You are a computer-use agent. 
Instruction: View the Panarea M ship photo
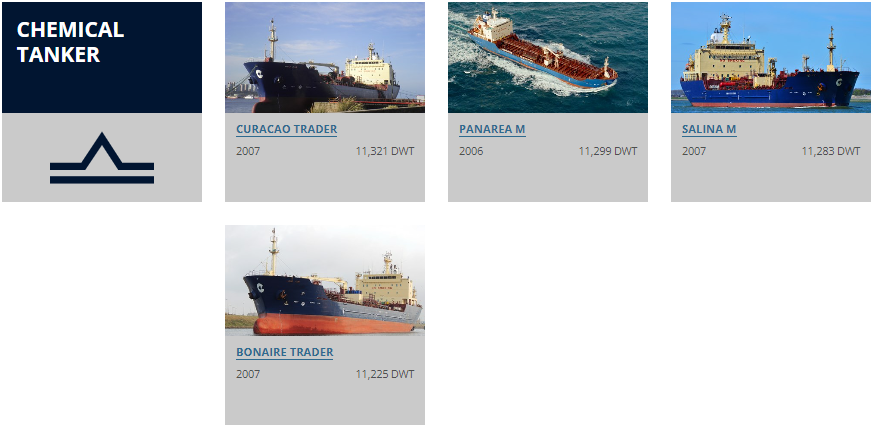click(x=548, y=58)
